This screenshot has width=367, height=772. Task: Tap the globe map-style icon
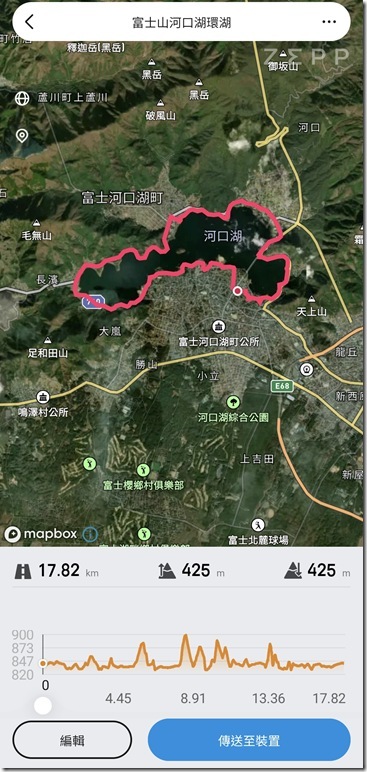click(x=22, y=98)
